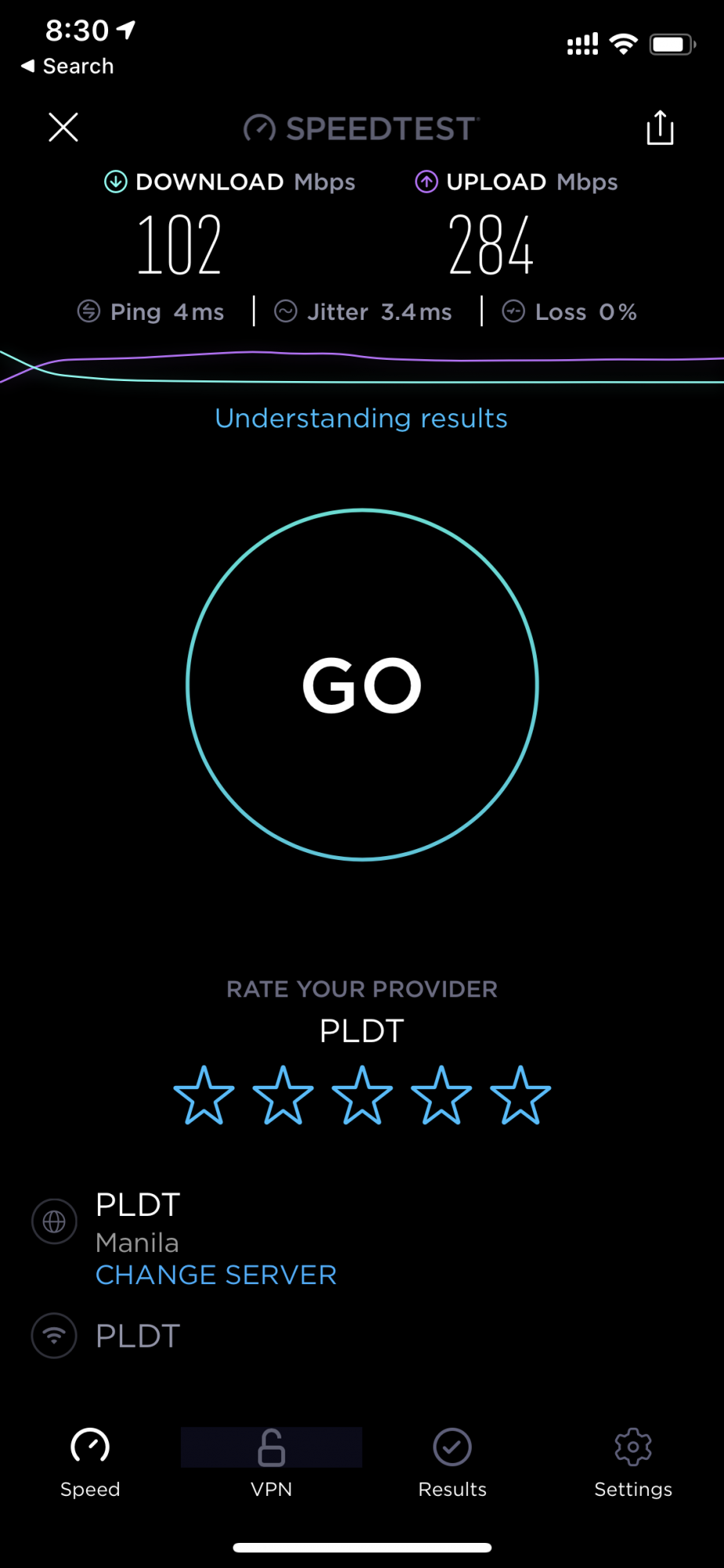Start a new test with GO
Screen dimensions: 724x1568
click(362, 684)
